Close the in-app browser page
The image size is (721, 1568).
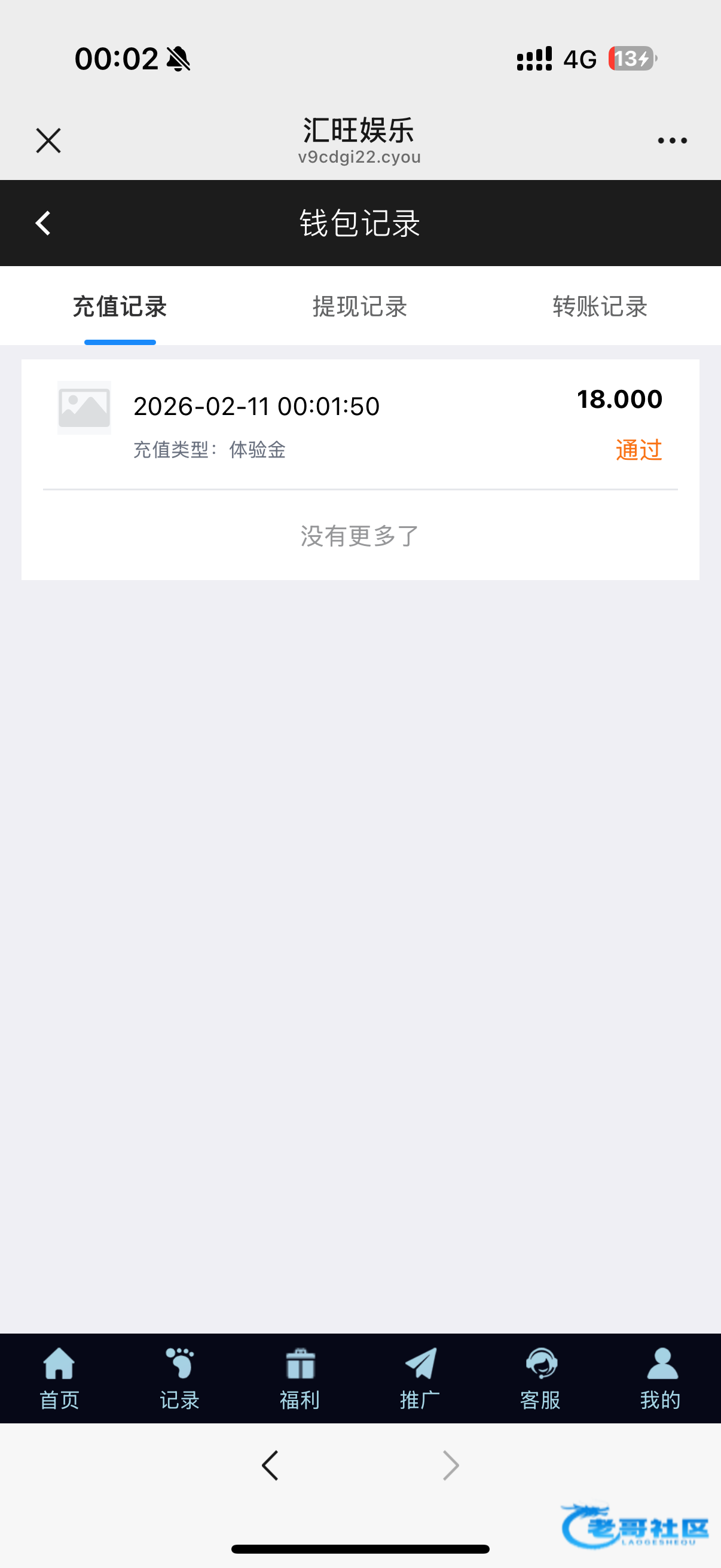point(48,141)
